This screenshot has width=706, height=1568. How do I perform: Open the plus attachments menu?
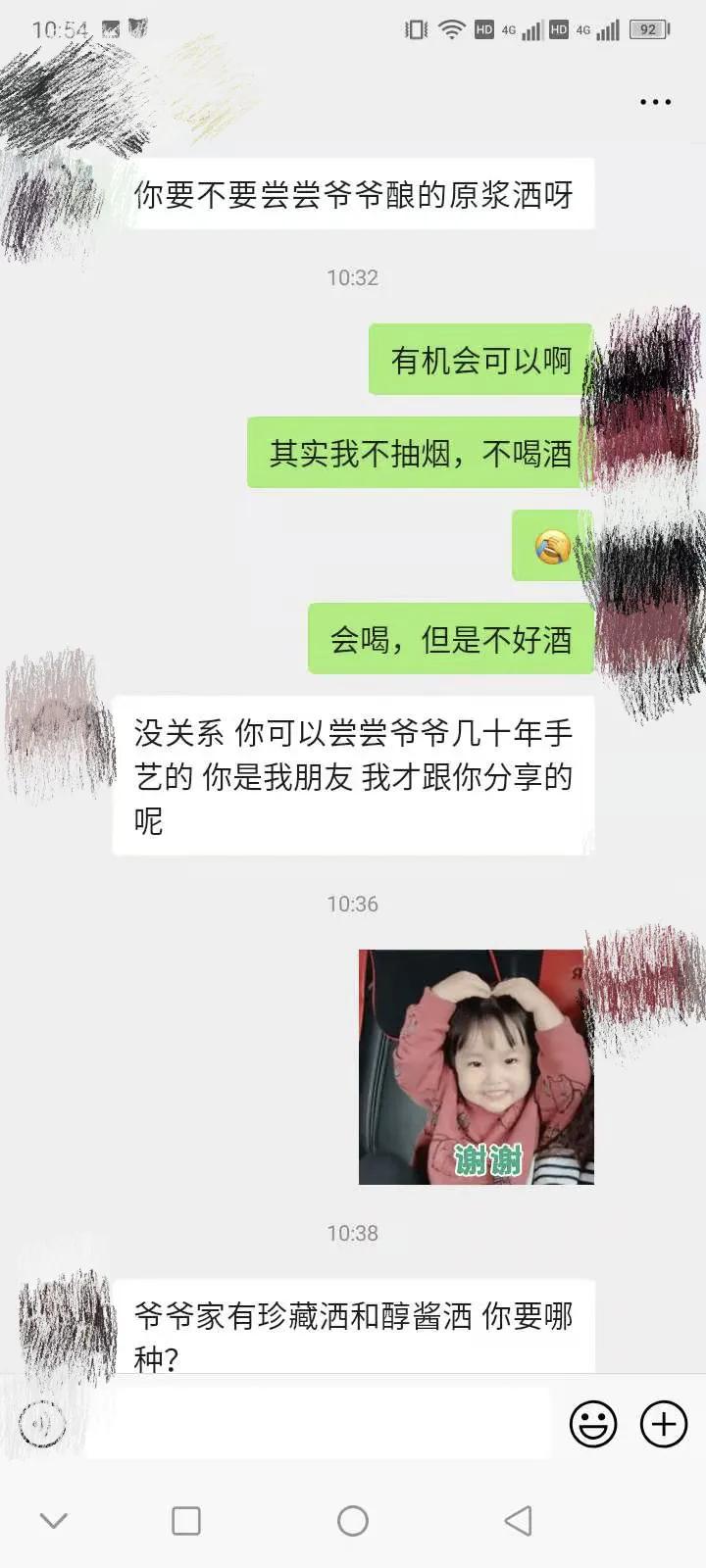[x=664, y=1423]
